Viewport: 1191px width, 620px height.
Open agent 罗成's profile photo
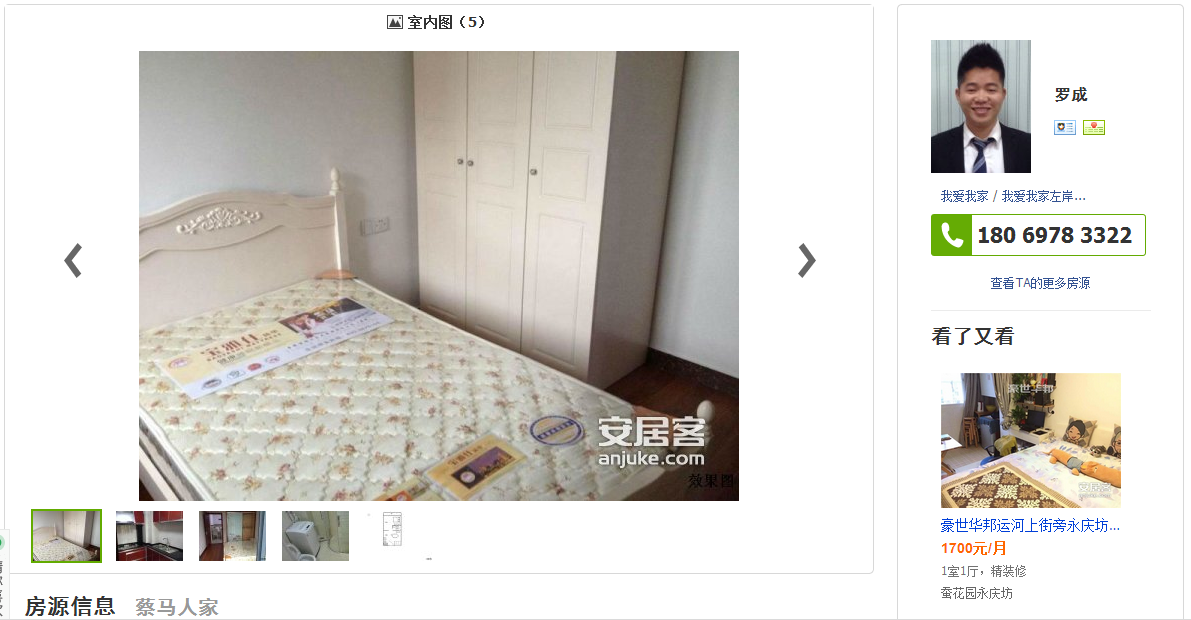coord(980,106)
